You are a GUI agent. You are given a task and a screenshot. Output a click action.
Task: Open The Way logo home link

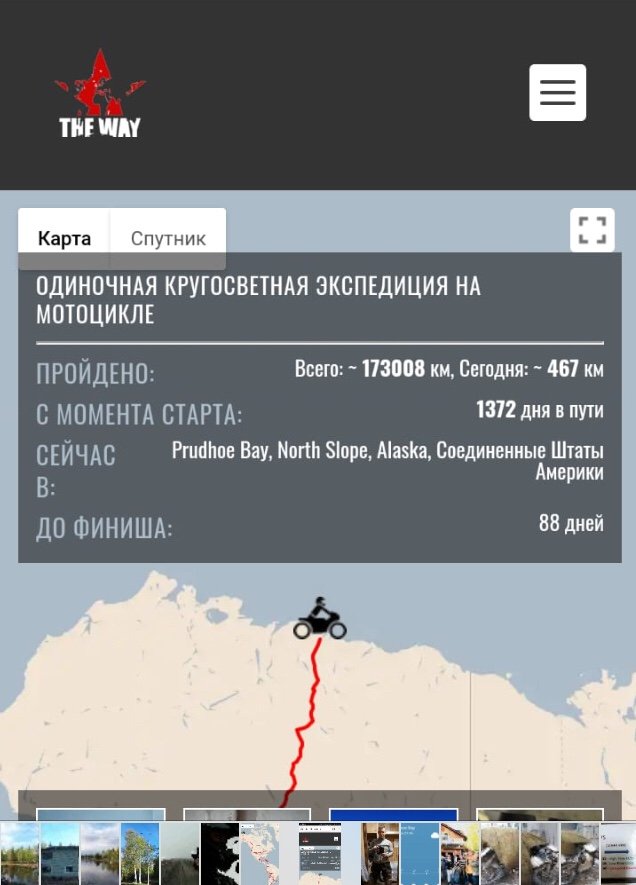click(99, 95)
